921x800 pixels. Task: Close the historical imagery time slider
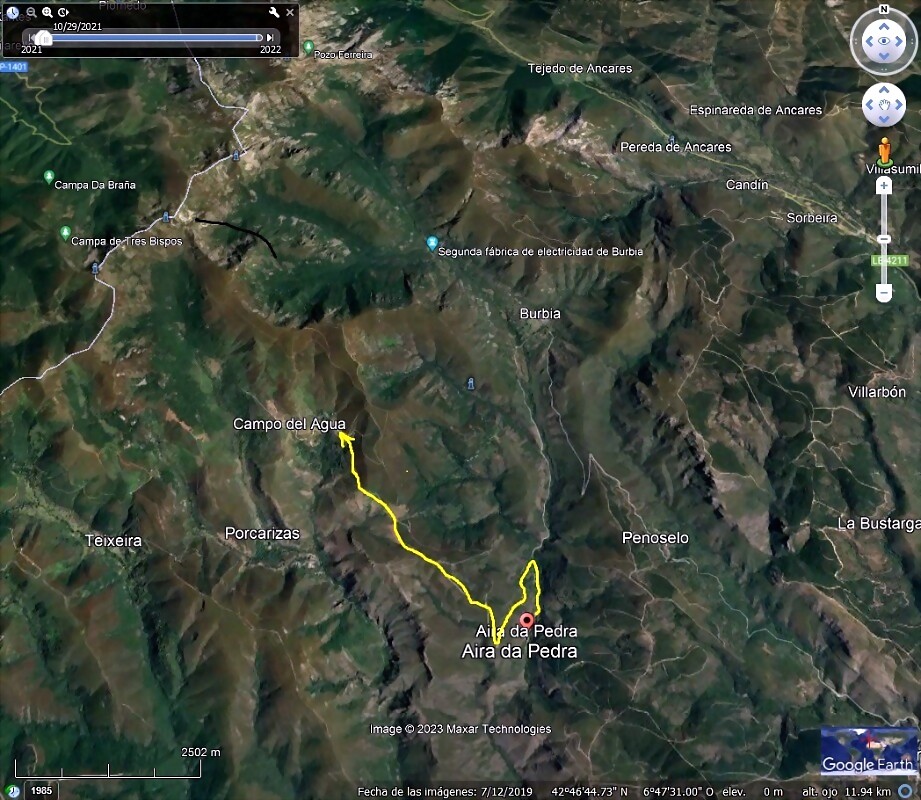pos(290,12)
